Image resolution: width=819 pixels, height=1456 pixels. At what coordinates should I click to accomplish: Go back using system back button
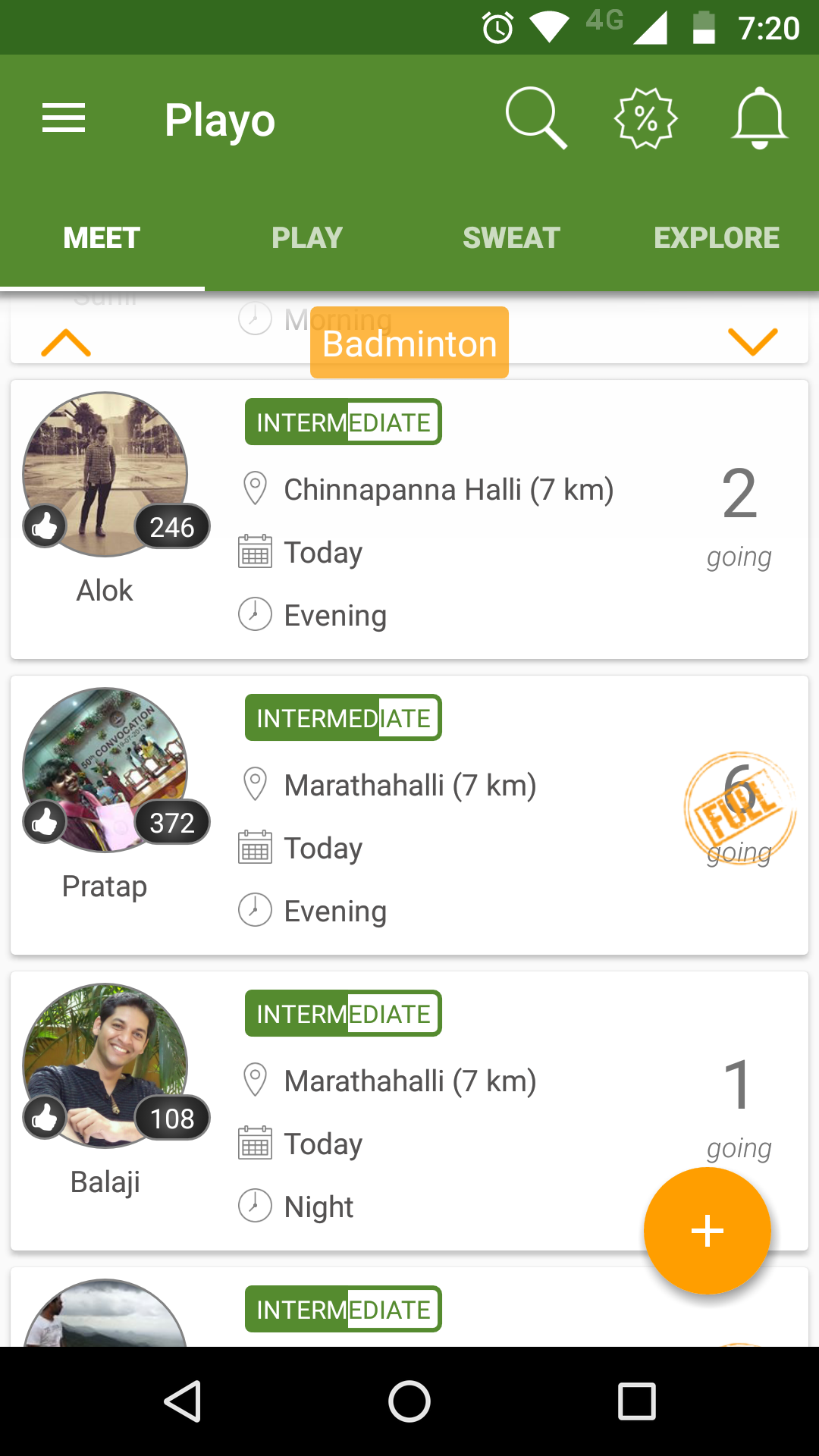pyautogui.click(x=183, y=1401)
